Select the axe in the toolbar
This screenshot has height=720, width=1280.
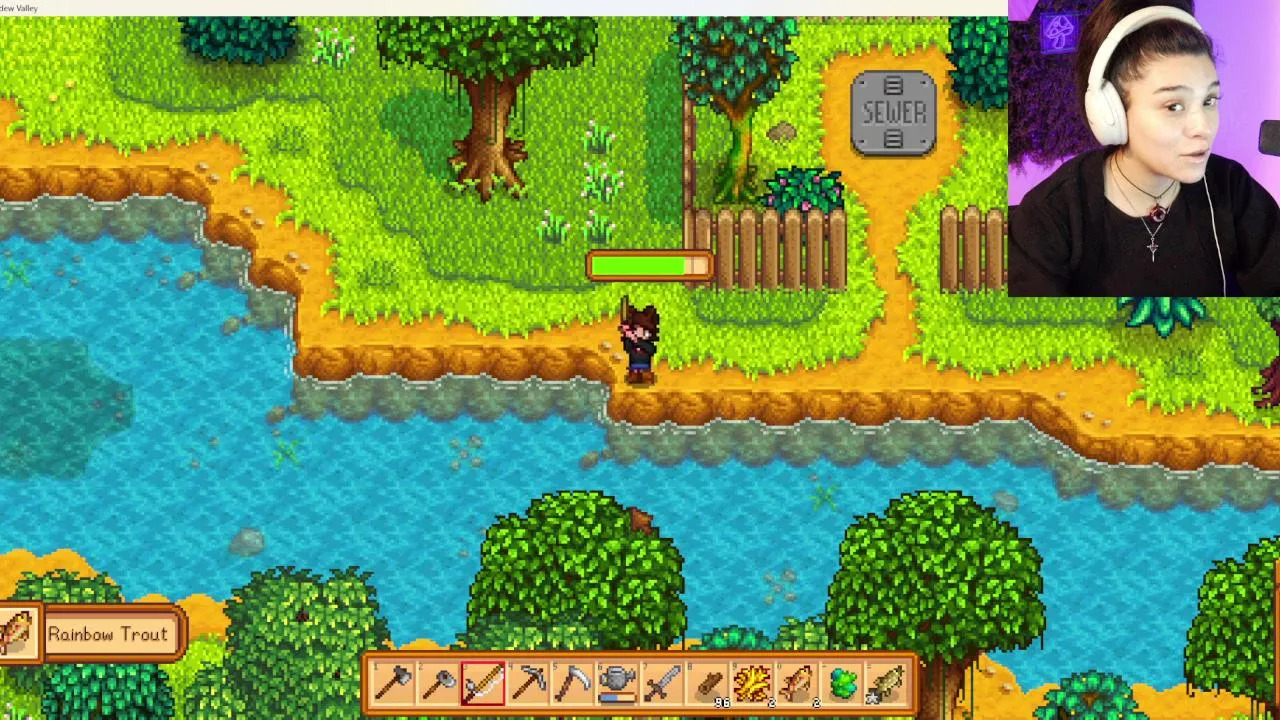tap(394, 684)
